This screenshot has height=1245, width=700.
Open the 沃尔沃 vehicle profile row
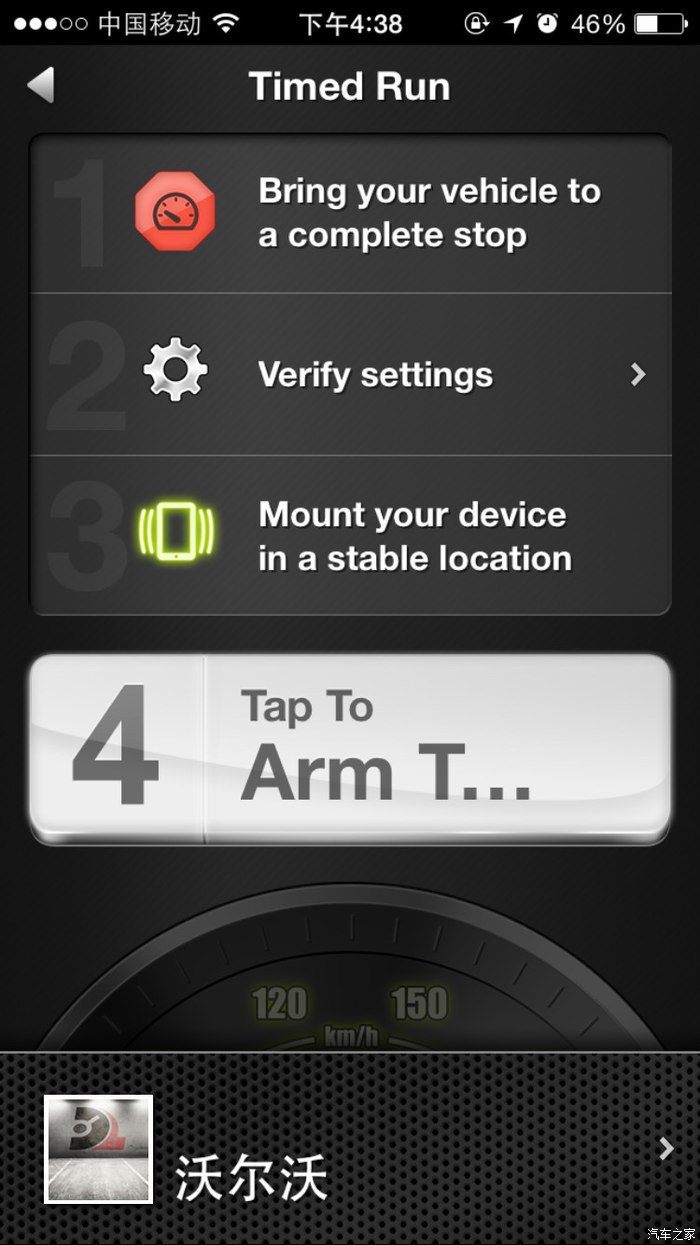pos(350,1150)
